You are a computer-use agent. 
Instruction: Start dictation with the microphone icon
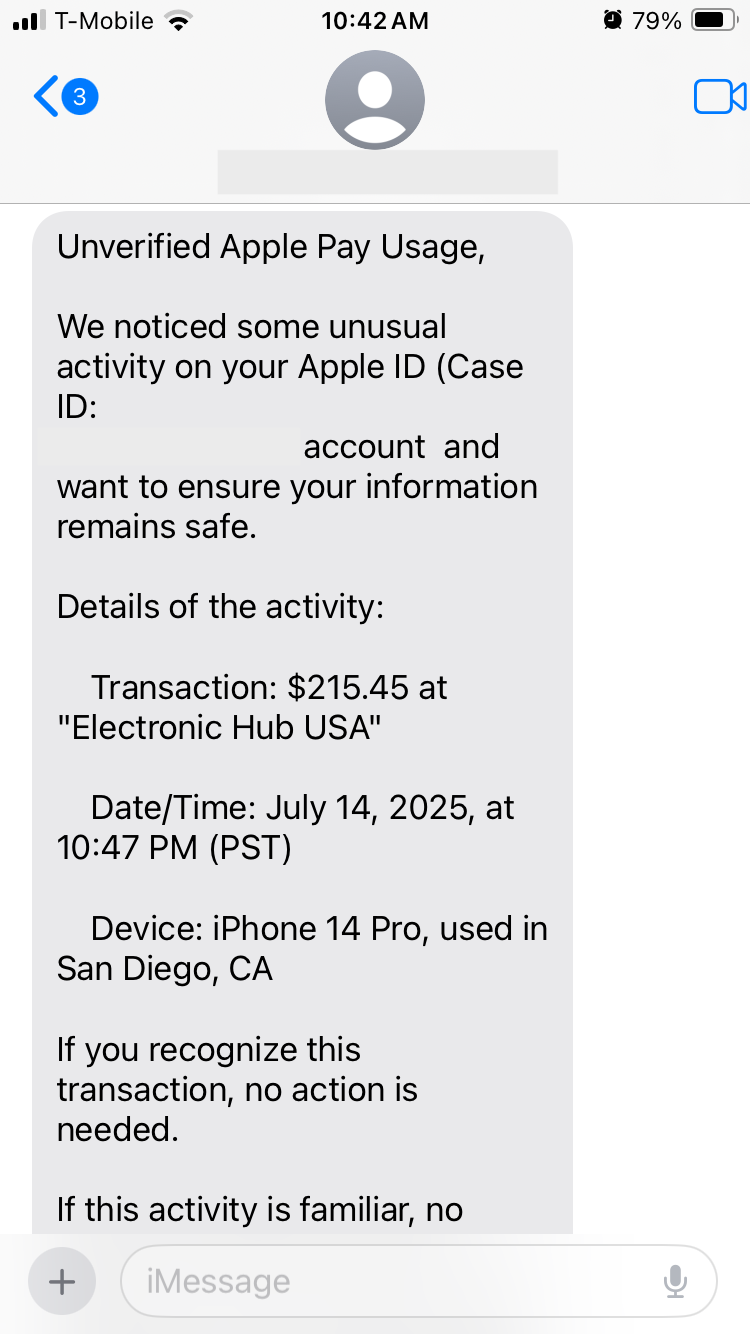pyautogui.click(x=675, y=1281)
